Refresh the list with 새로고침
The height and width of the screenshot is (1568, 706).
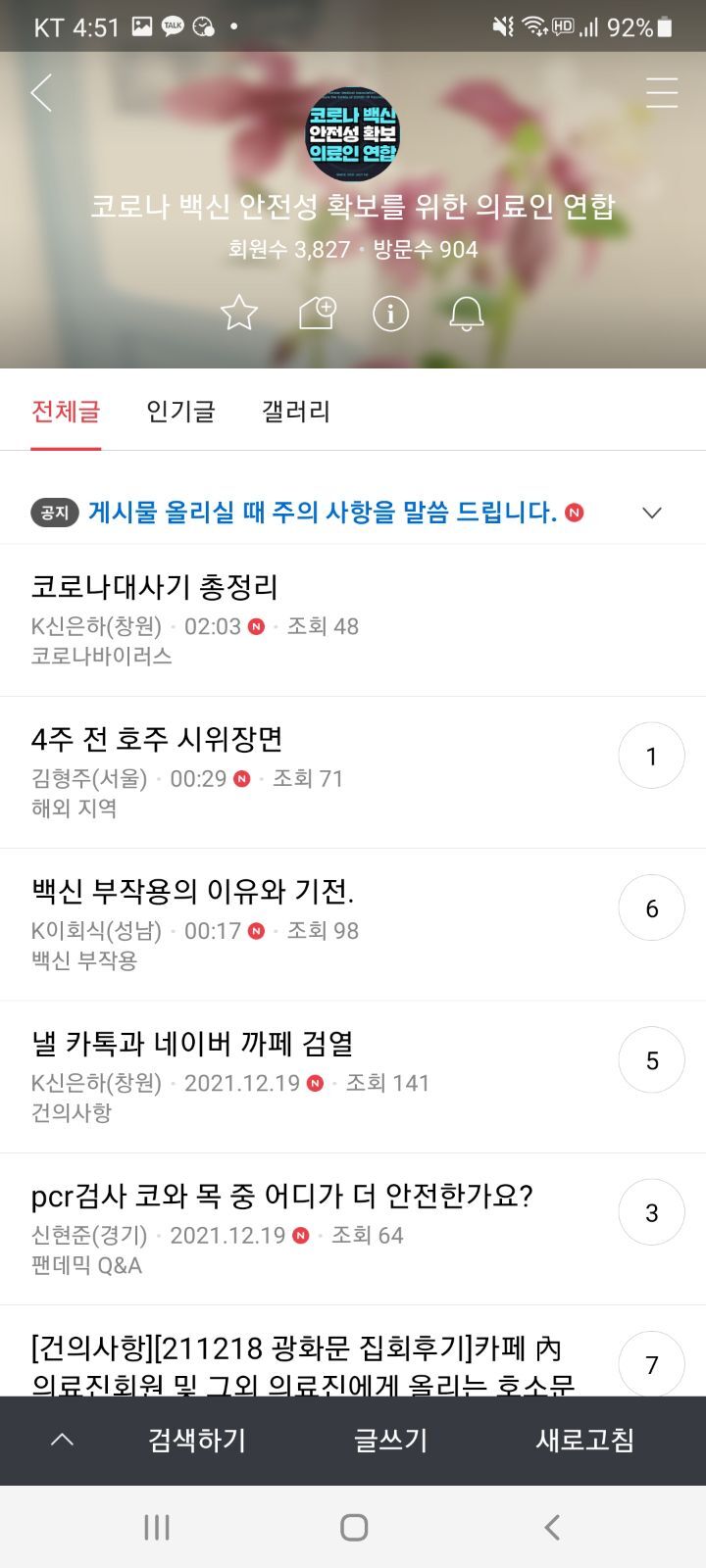(x=584, y=1441)
